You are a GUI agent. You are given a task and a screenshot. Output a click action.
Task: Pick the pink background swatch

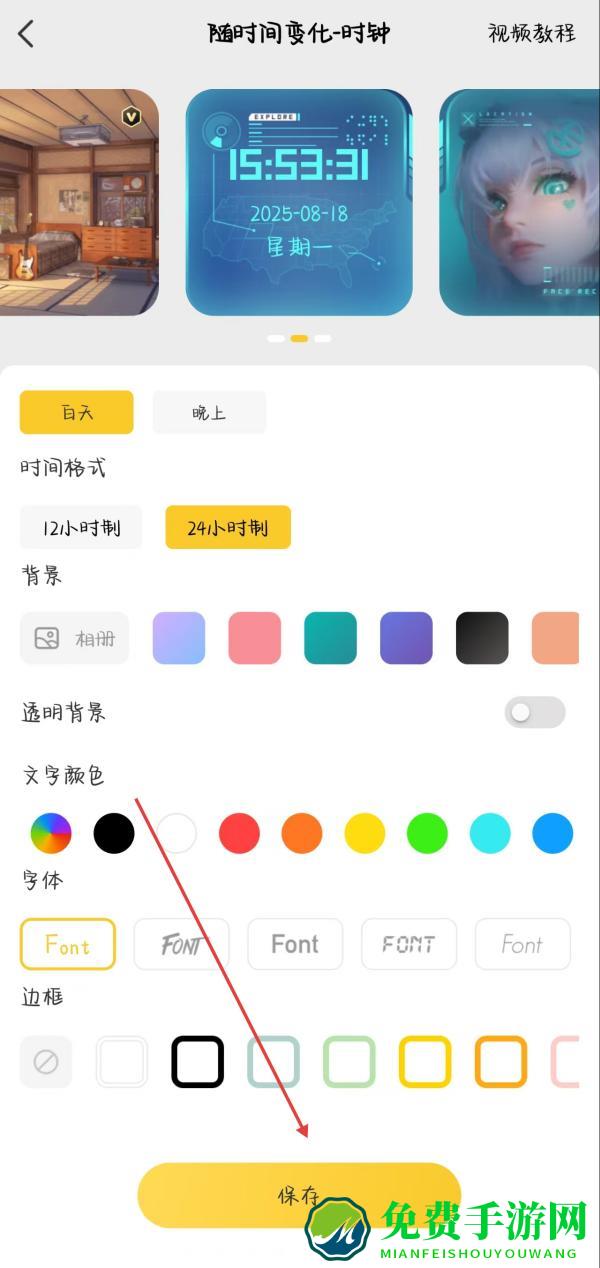point(254,638)
